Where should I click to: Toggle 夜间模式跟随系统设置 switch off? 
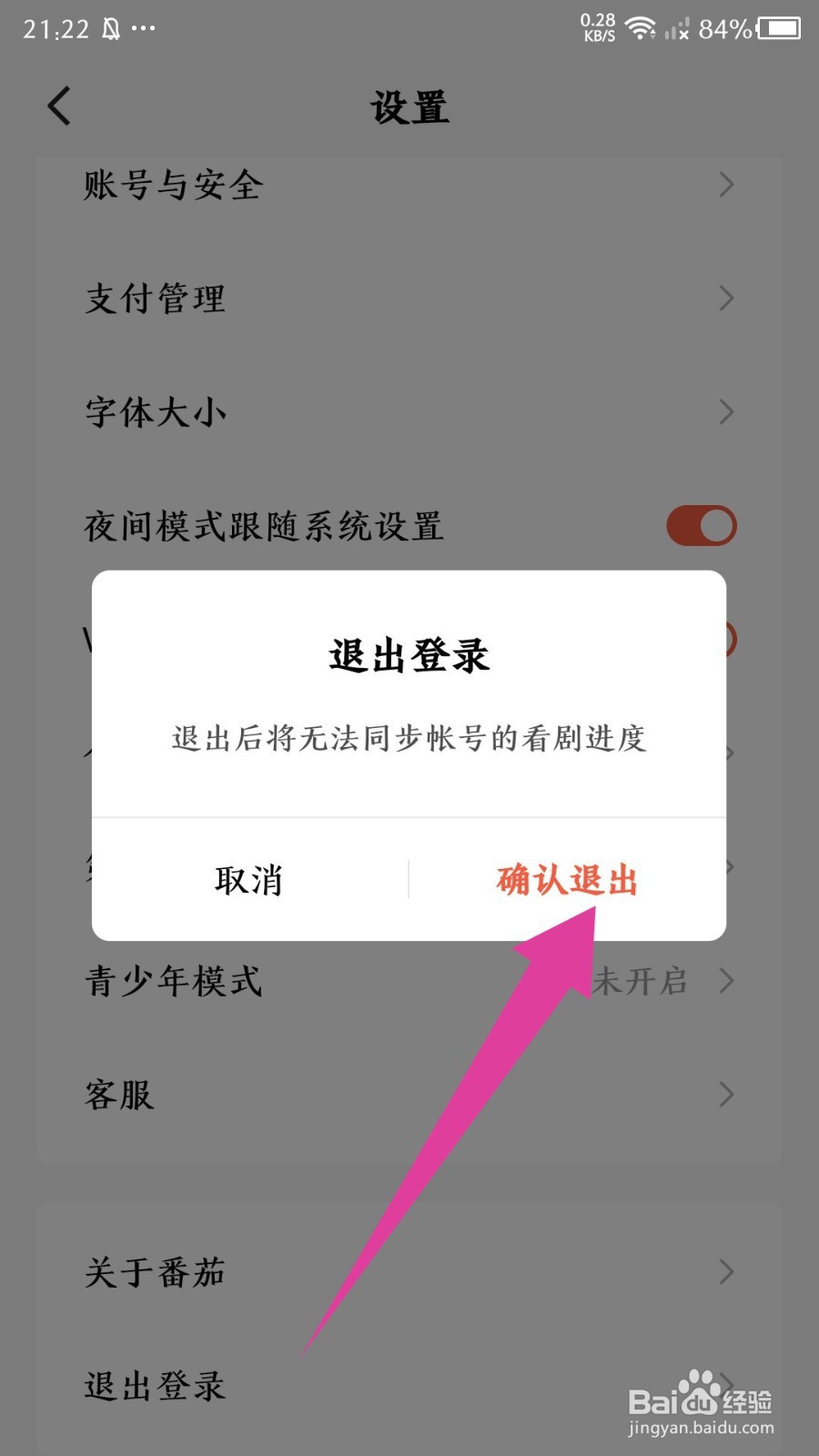coord(700,525)
